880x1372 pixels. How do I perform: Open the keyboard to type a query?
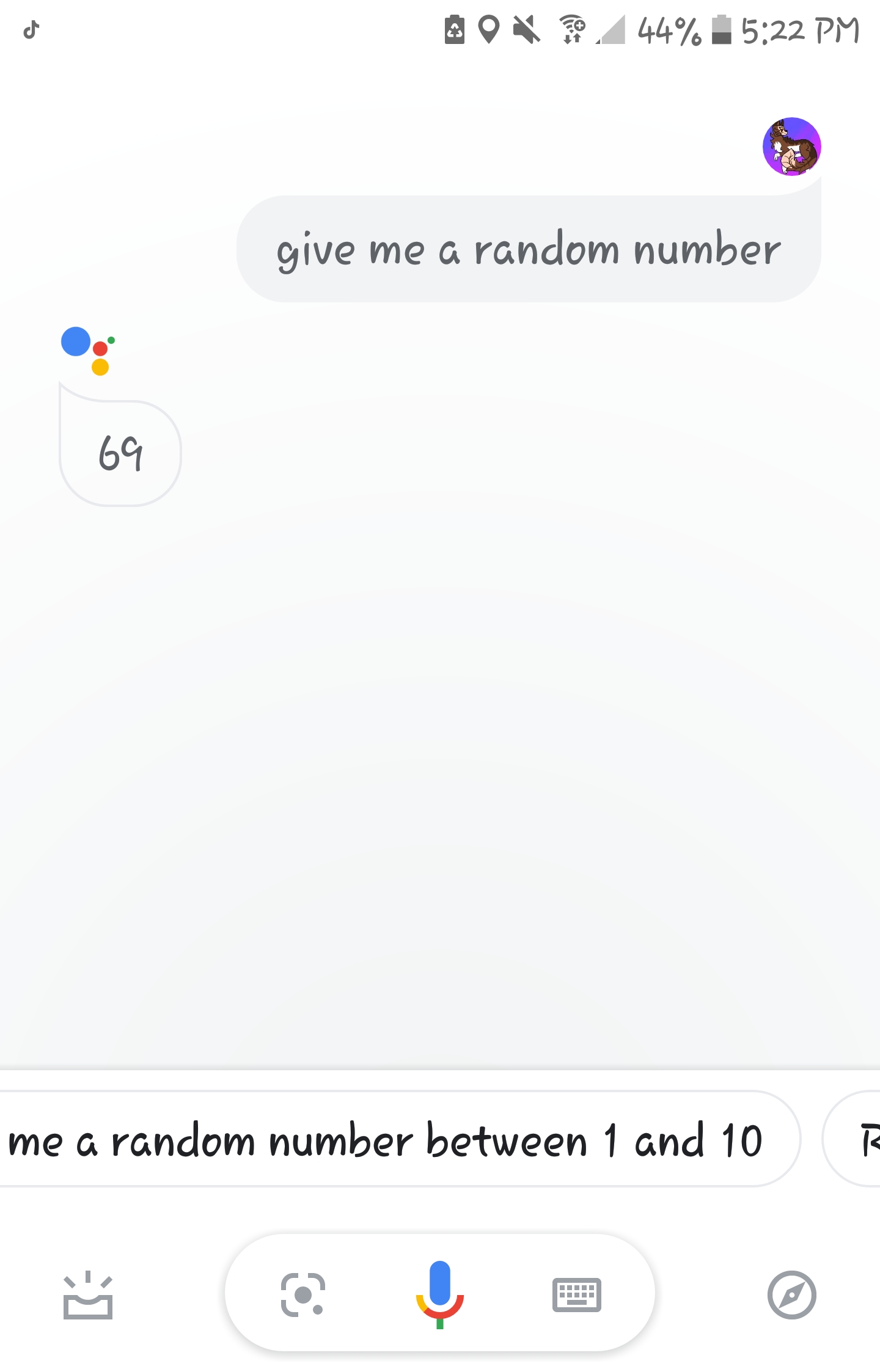[x=576, y=1294]
